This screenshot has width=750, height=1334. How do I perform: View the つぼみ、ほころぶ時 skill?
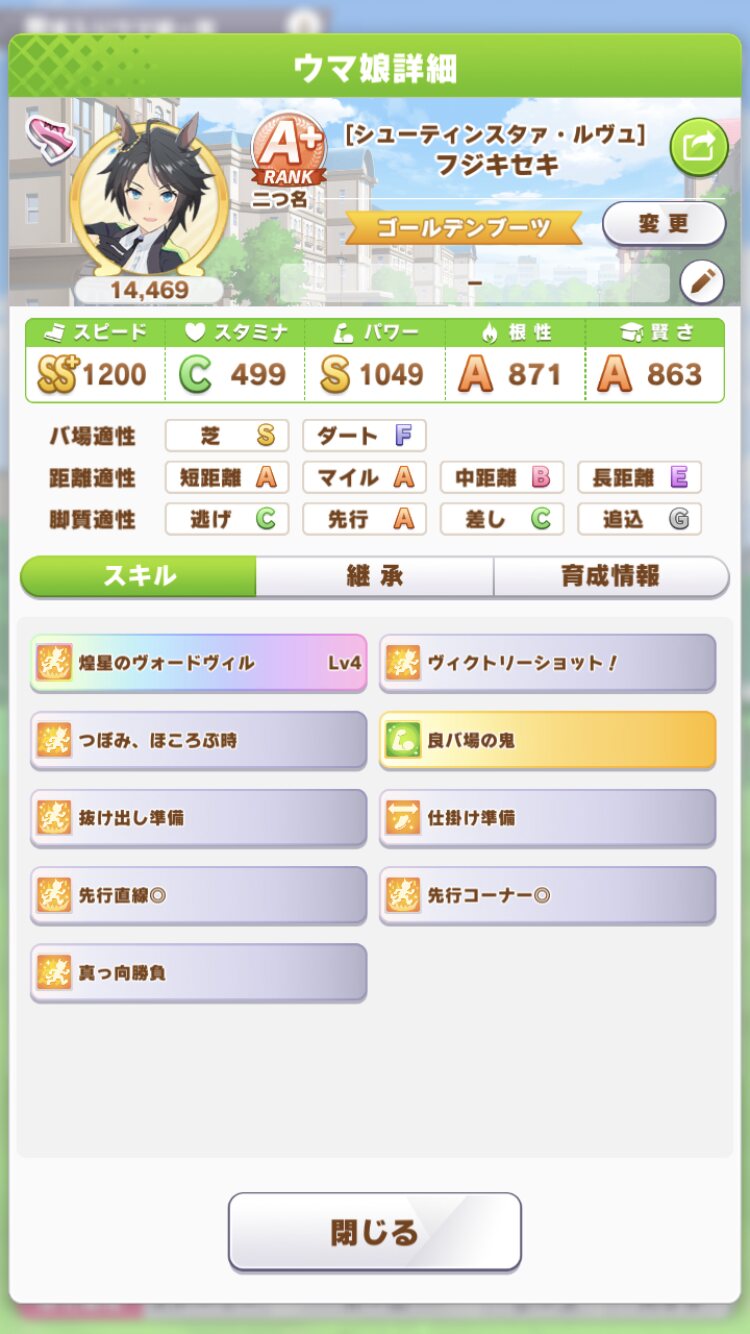(198, 740)
